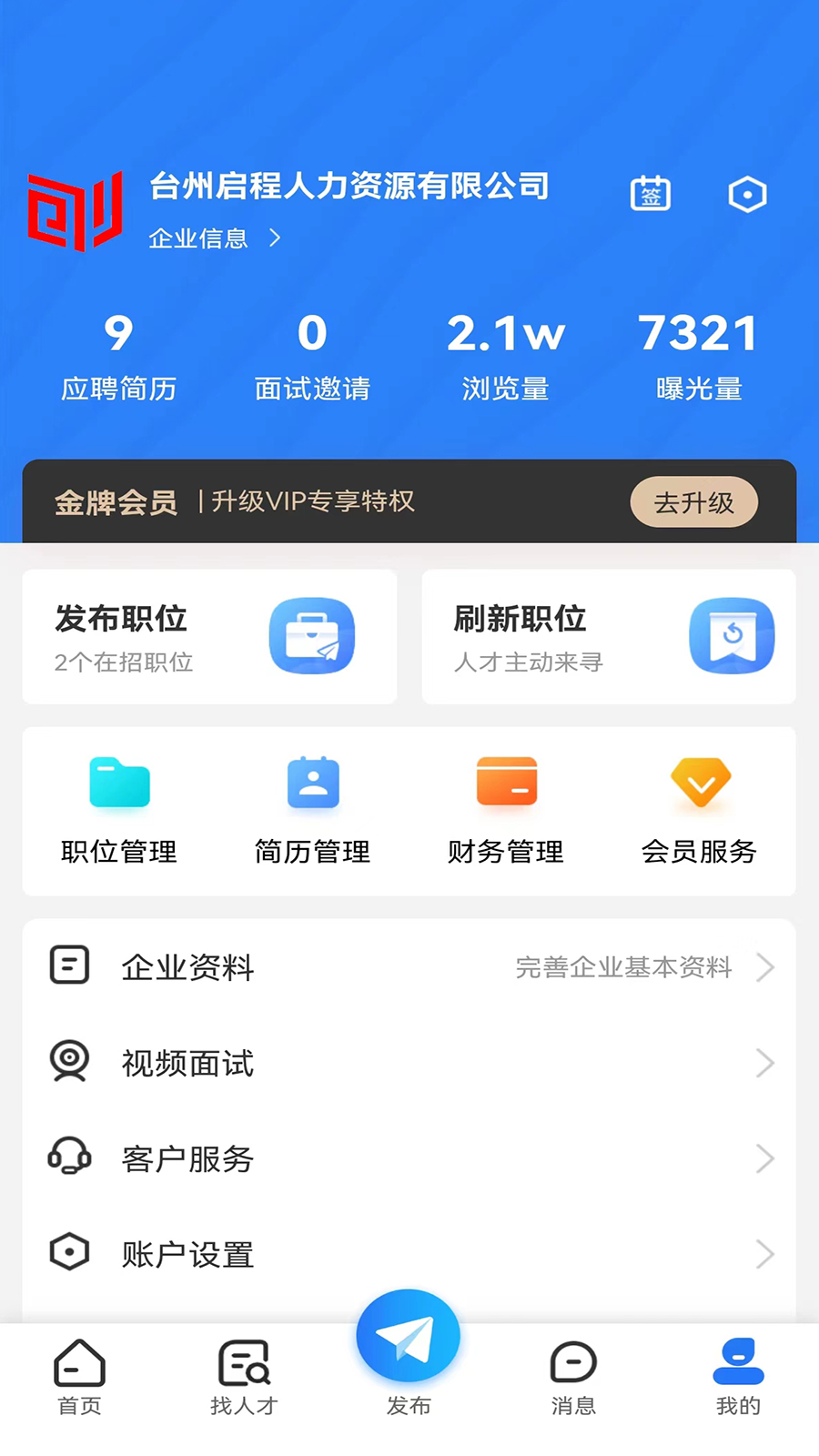Tap the center 发布 paper plane button
The height and width of the screenshot is (1456, 819).
408,1336
